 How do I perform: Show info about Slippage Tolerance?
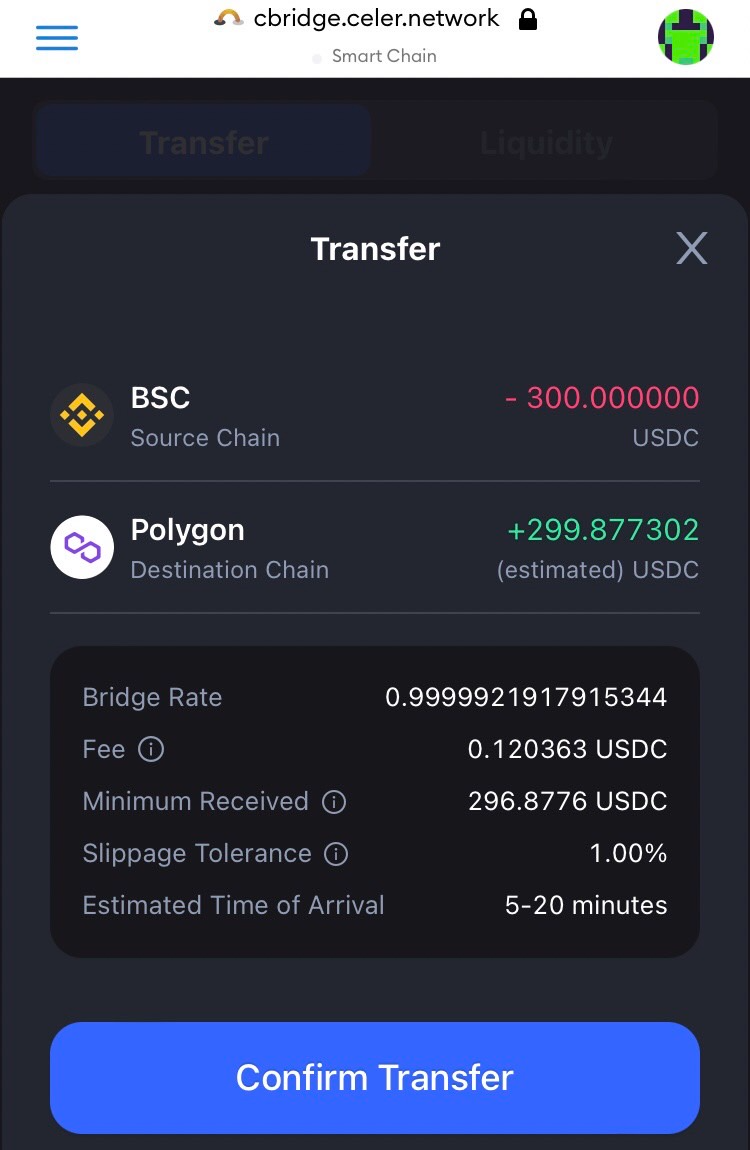(337, 853)
